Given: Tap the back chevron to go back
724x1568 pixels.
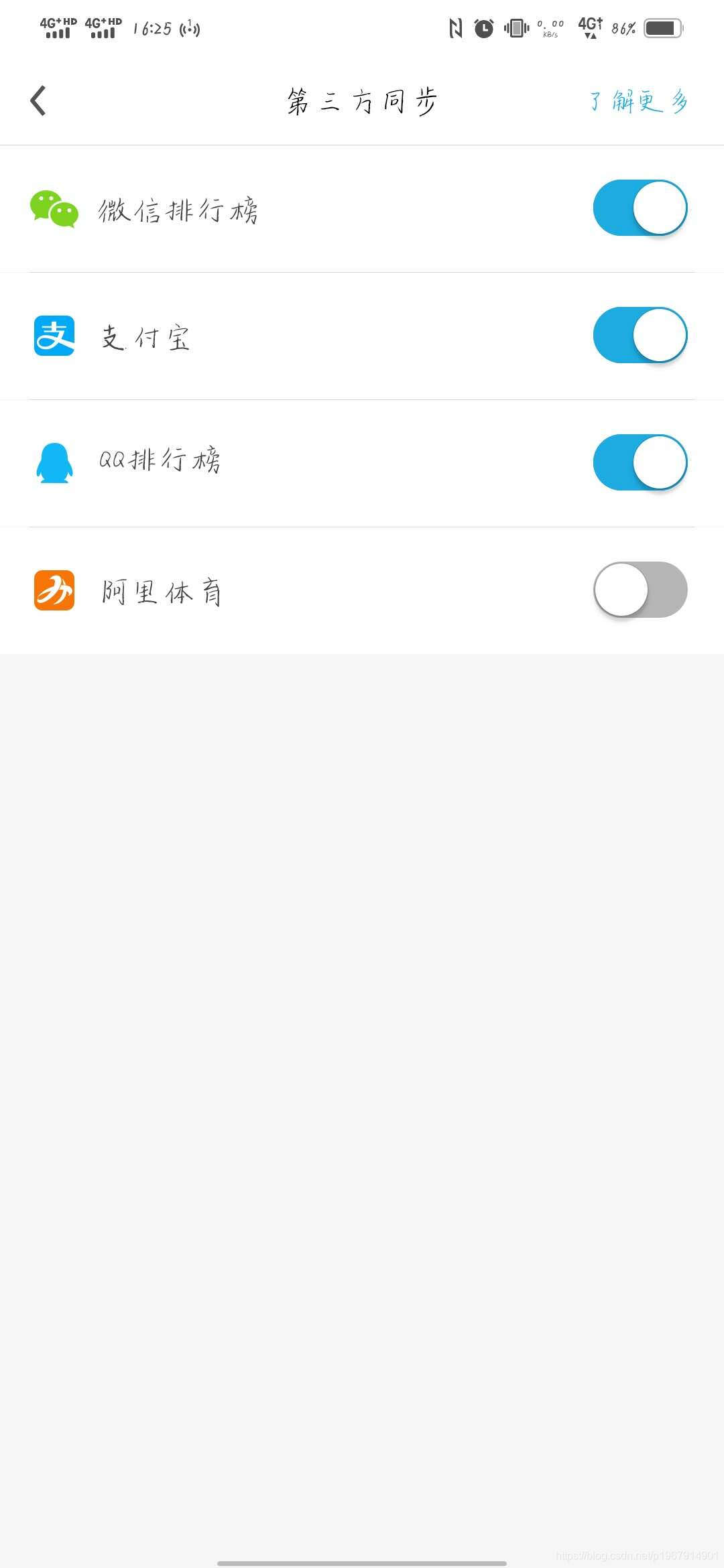Looking at the screenshot, I should 38,99.
